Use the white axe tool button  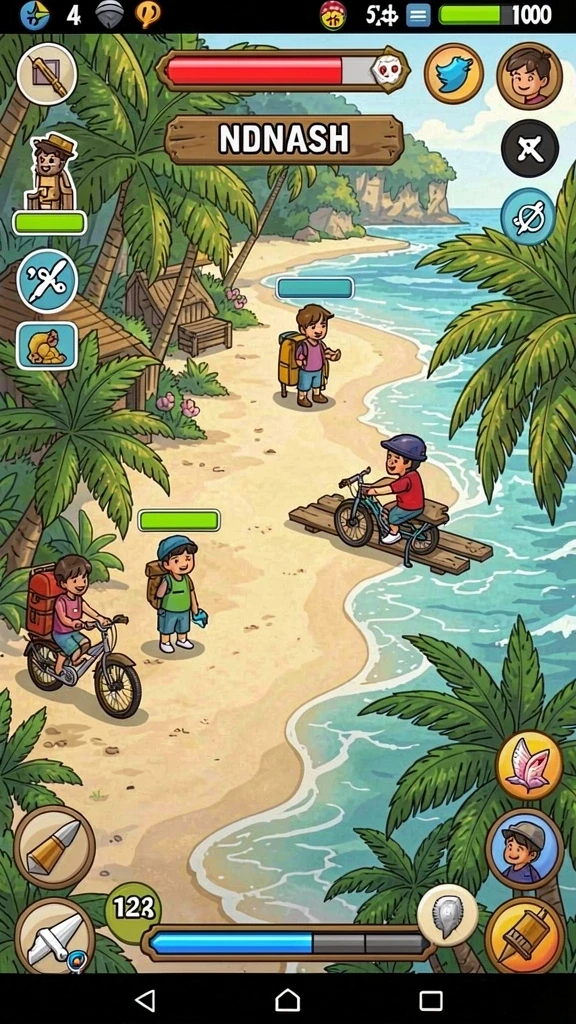click(x=55, y=936)
